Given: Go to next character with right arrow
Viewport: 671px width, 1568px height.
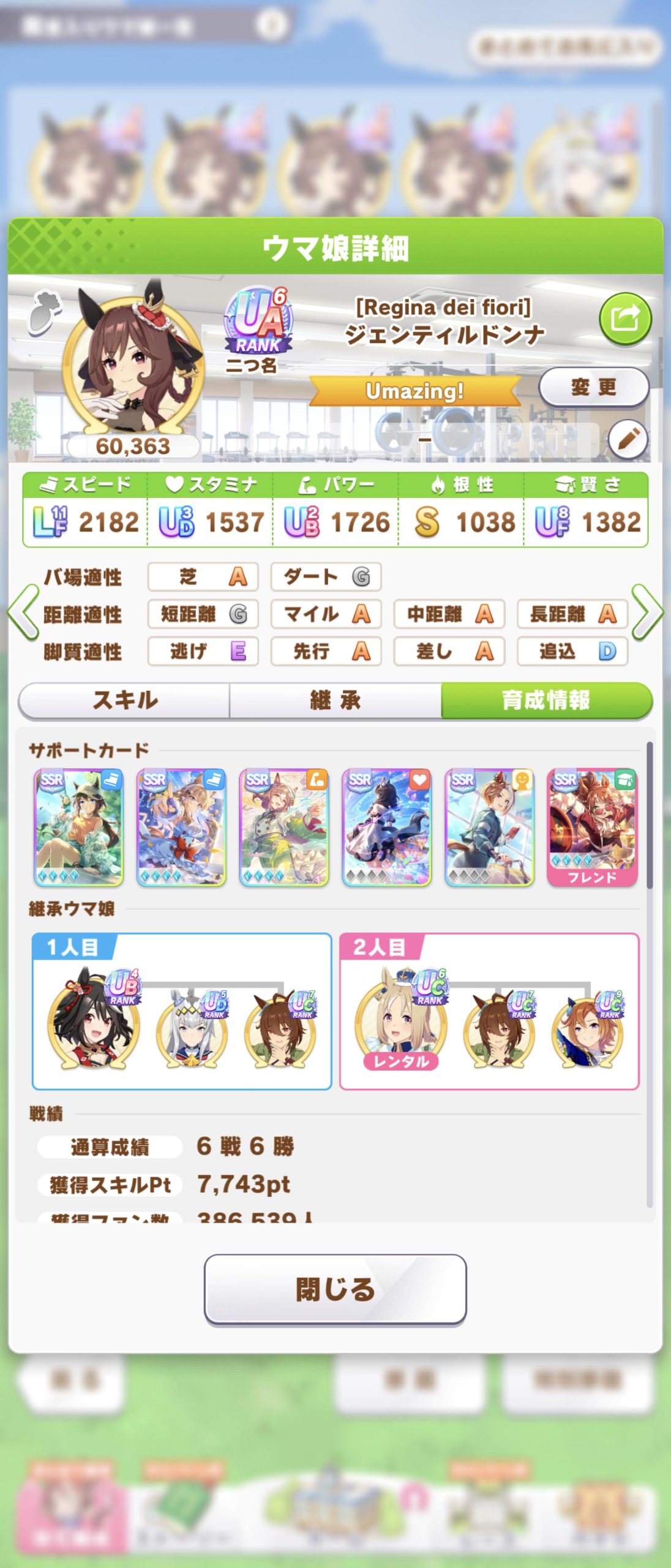Looking at the screenshot, I should tap(647, 612).
